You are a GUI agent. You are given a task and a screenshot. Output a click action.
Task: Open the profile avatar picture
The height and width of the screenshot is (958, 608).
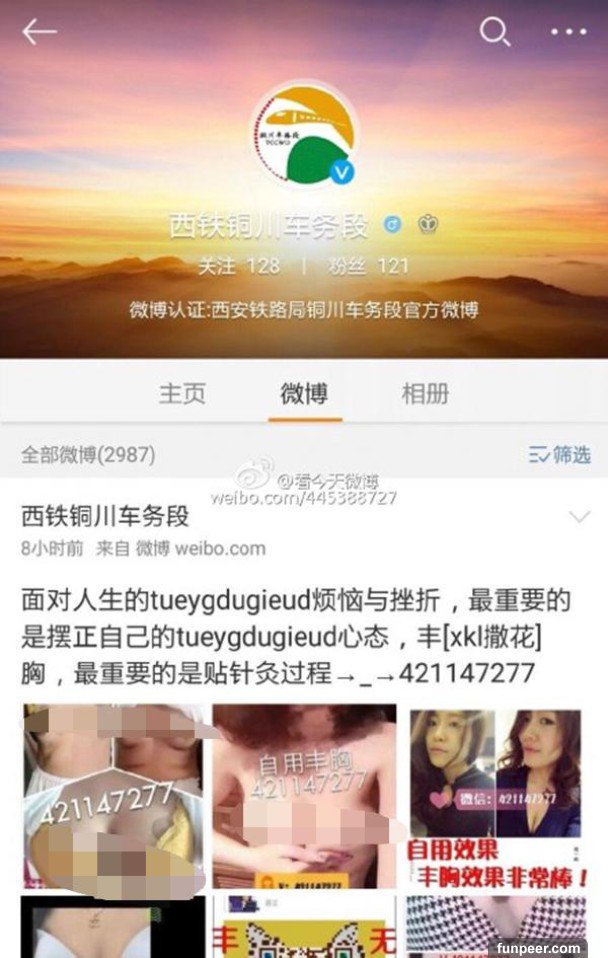pyautogui.click(x=304, y=135)
